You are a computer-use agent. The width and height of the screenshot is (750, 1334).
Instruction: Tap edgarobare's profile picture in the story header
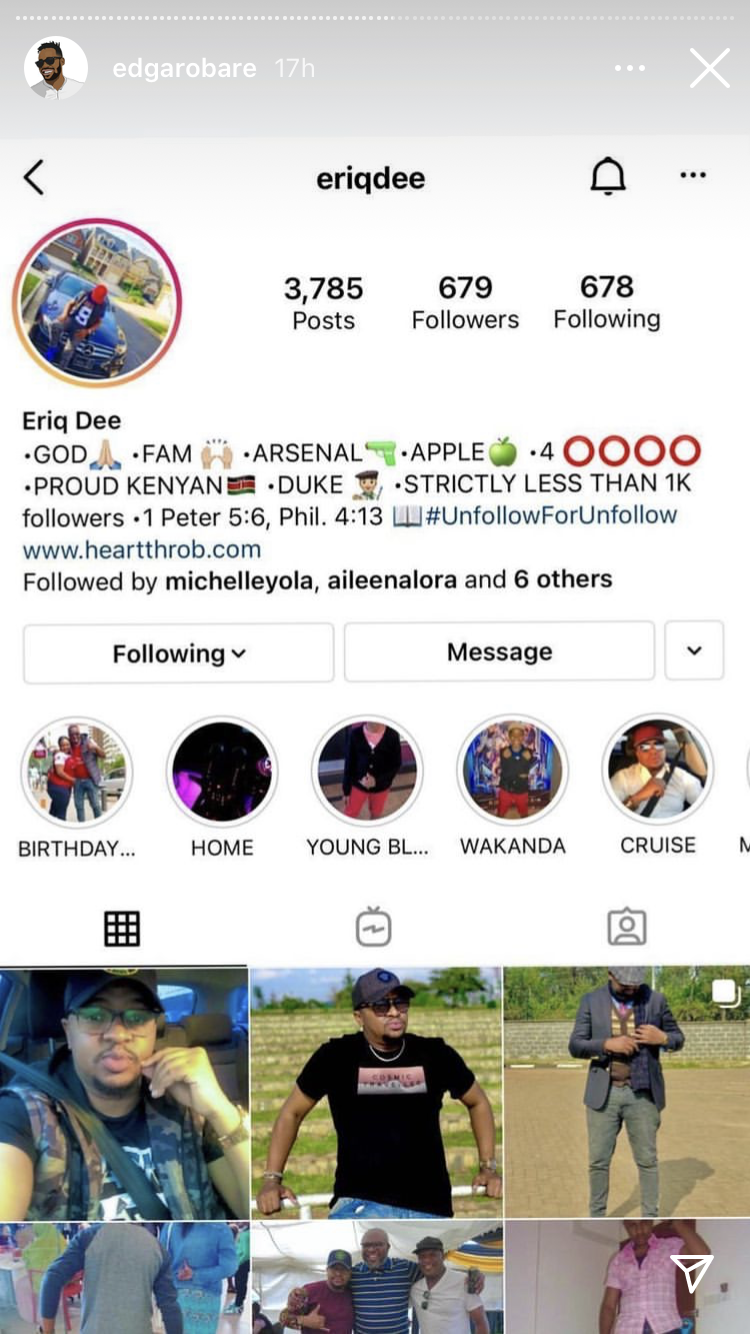click(x=56, y=68)
